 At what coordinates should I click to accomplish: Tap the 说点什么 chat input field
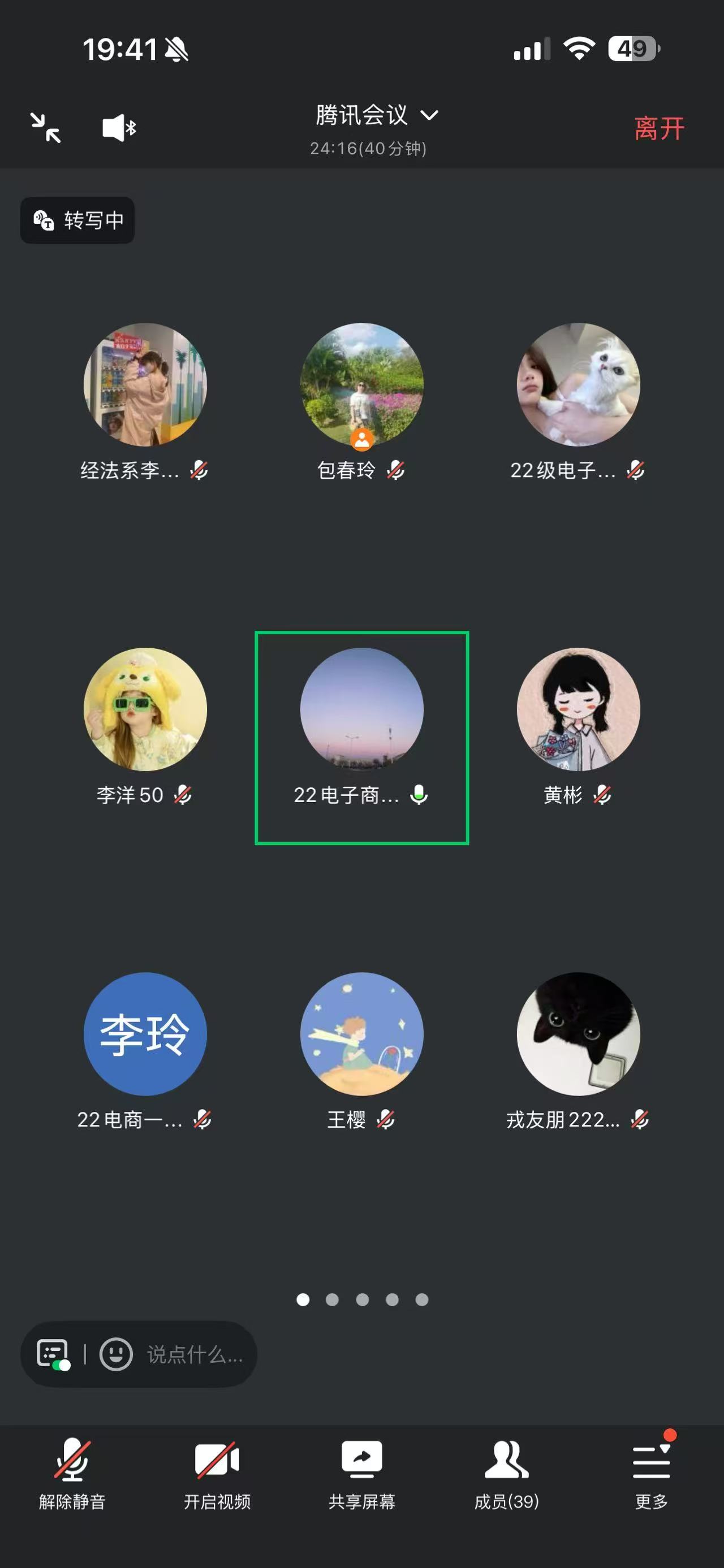(195, 1354)
